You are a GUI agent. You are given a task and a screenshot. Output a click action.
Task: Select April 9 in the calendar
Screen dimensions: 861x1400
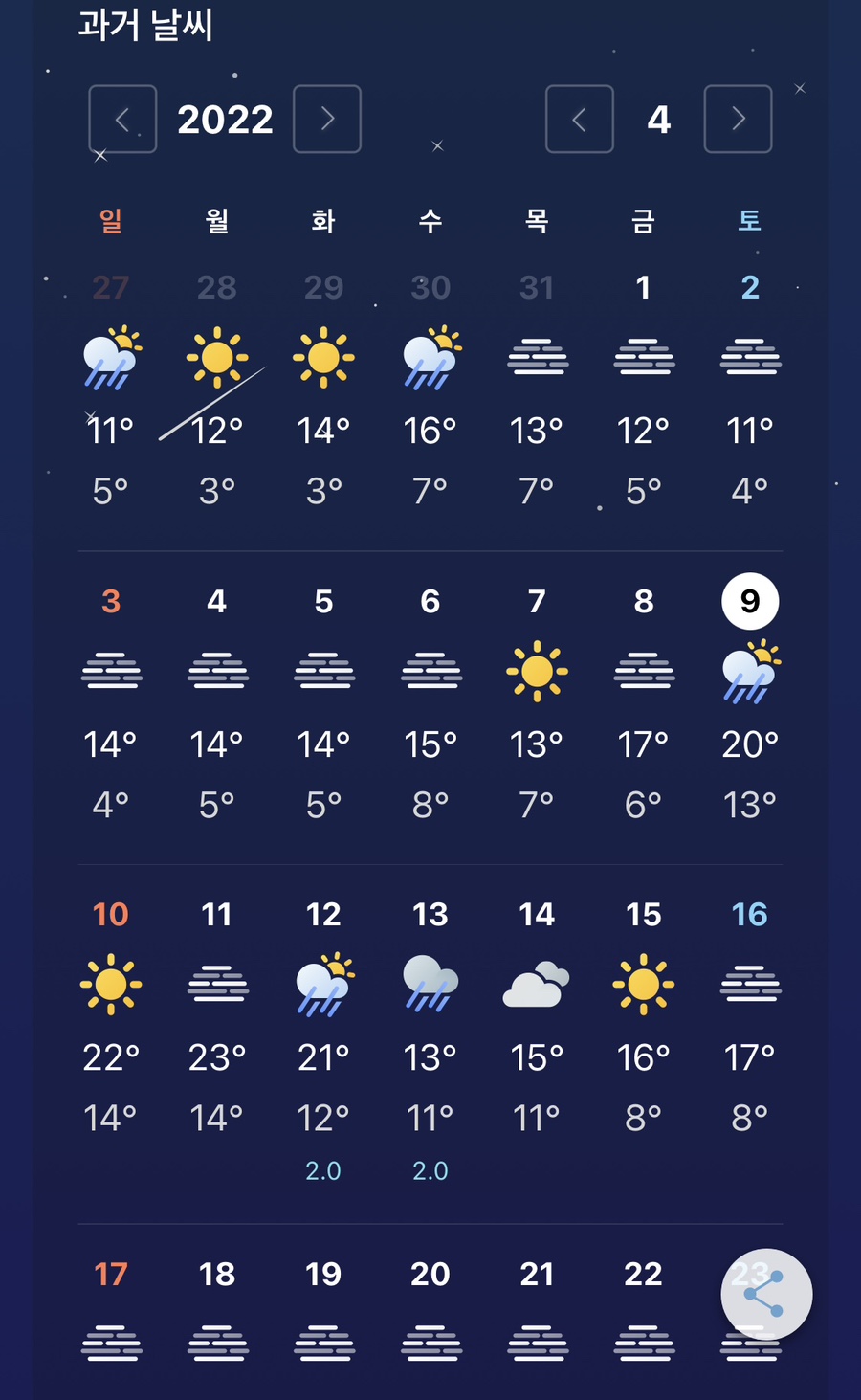coord(750,601)
